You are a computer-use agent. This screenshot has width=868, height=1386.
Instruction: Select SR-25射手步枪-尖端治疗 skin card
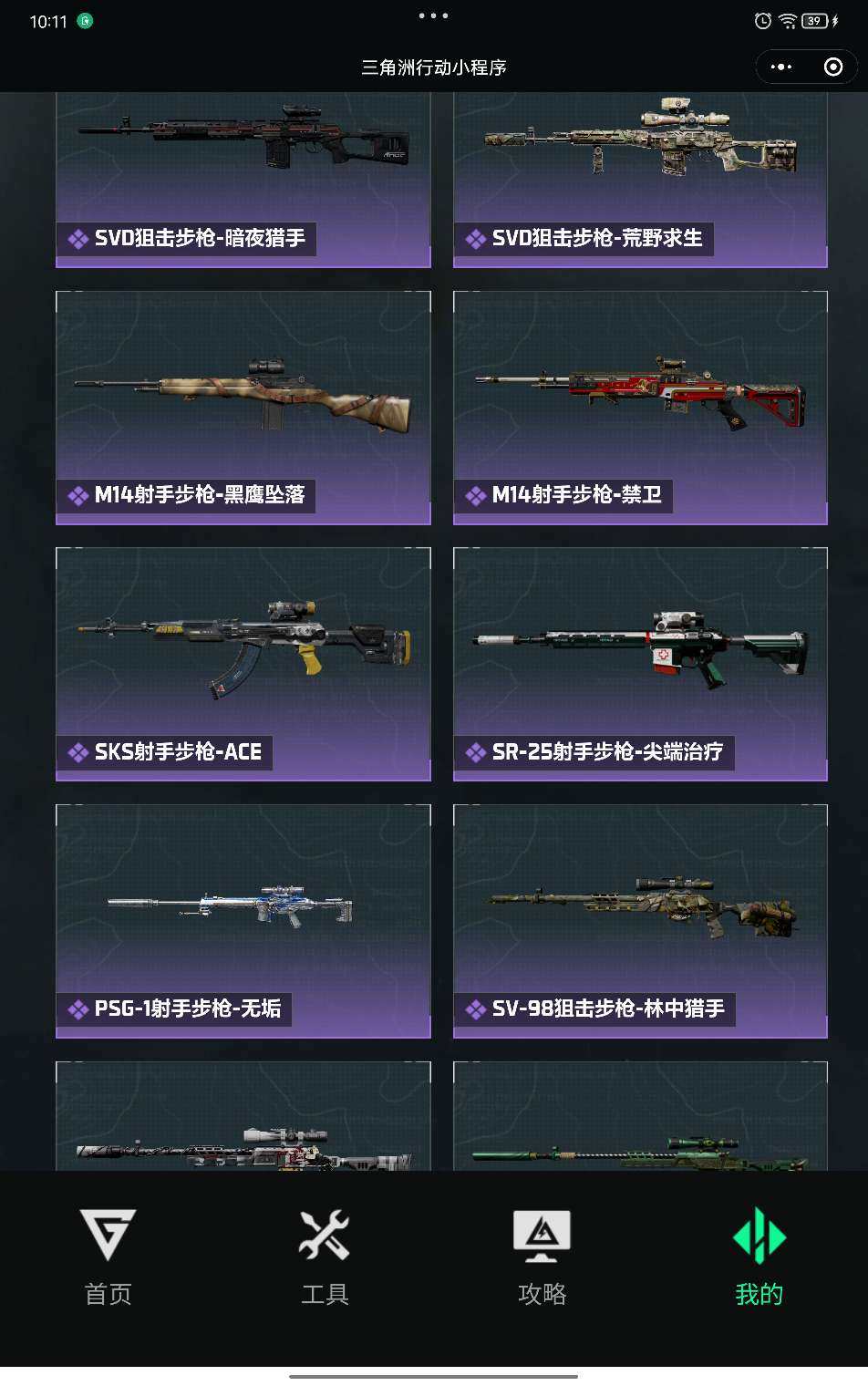tap(640, 664)
